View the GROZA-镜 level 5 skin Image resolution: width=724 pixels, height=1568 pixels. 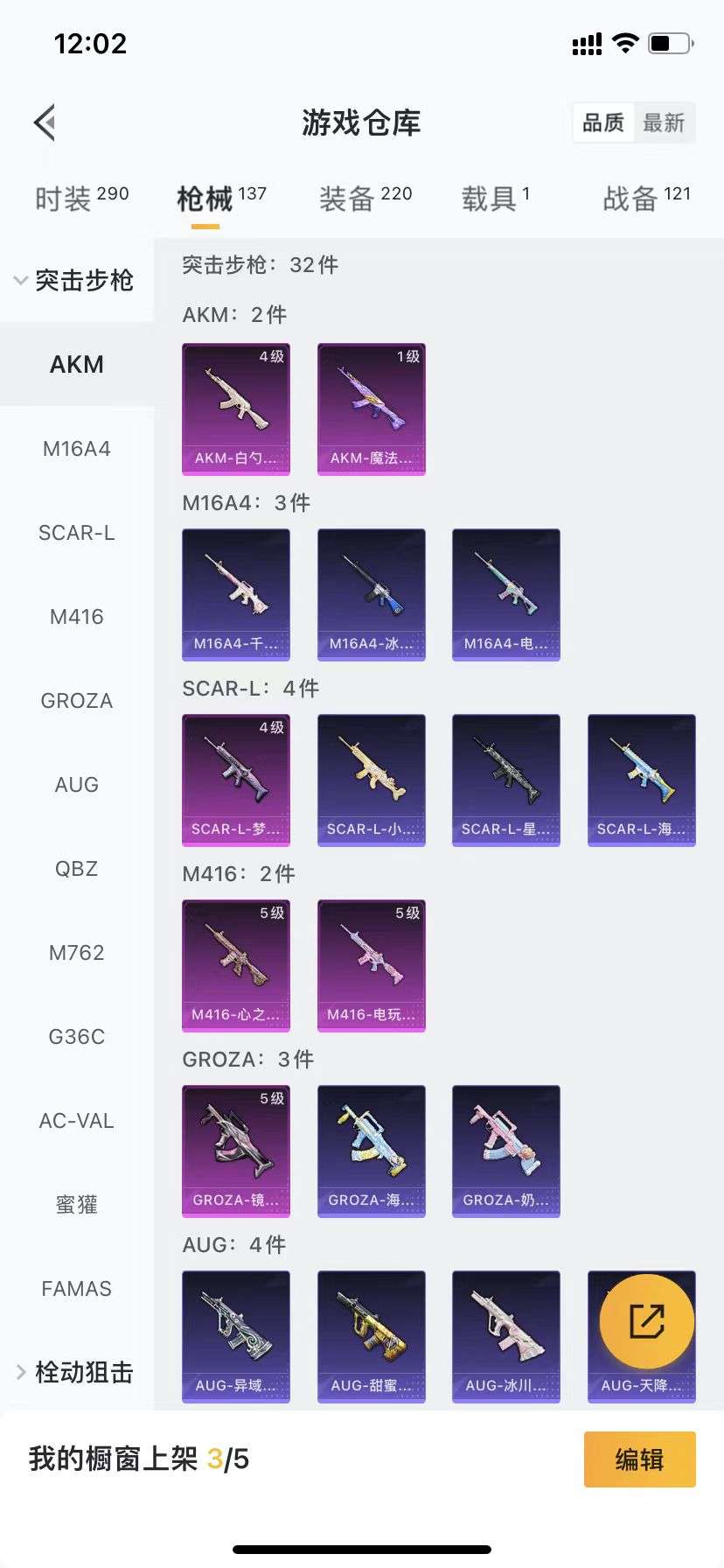236,1151
